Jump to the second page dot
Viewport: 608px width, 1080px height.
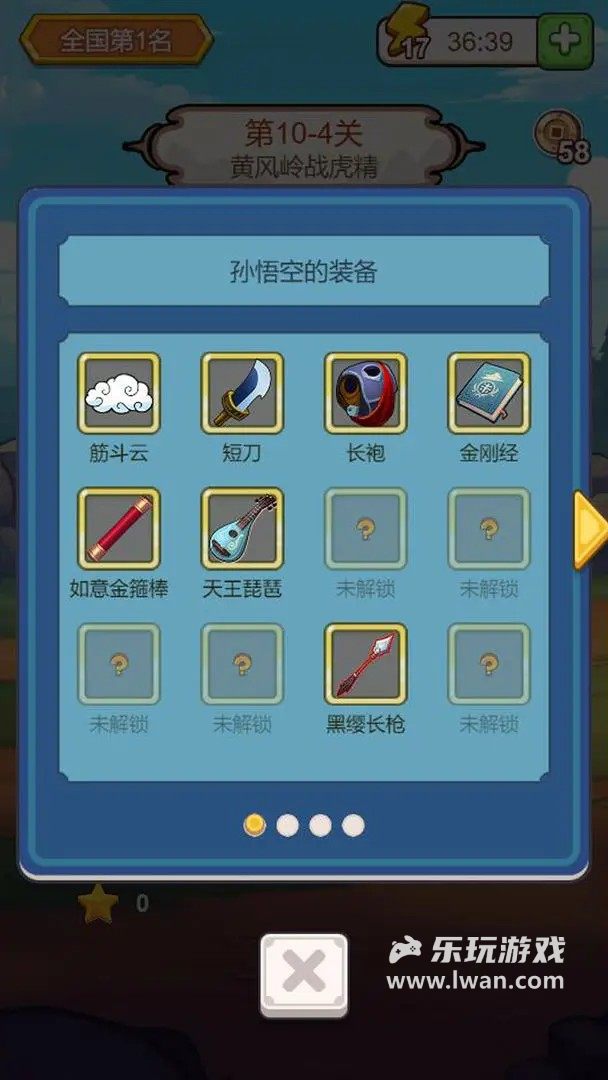(287, 825)
